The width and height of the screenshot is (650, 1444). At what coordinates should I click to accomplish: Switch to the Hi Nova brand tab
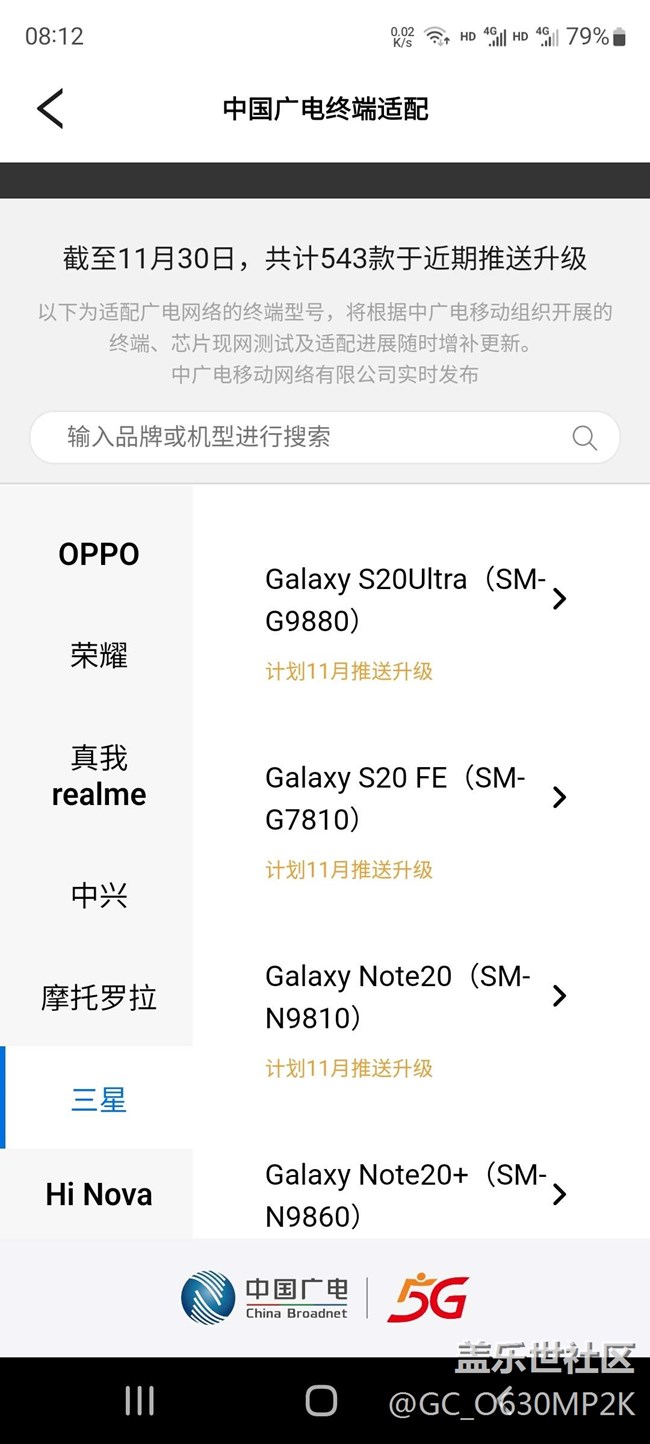[98, 1194]
